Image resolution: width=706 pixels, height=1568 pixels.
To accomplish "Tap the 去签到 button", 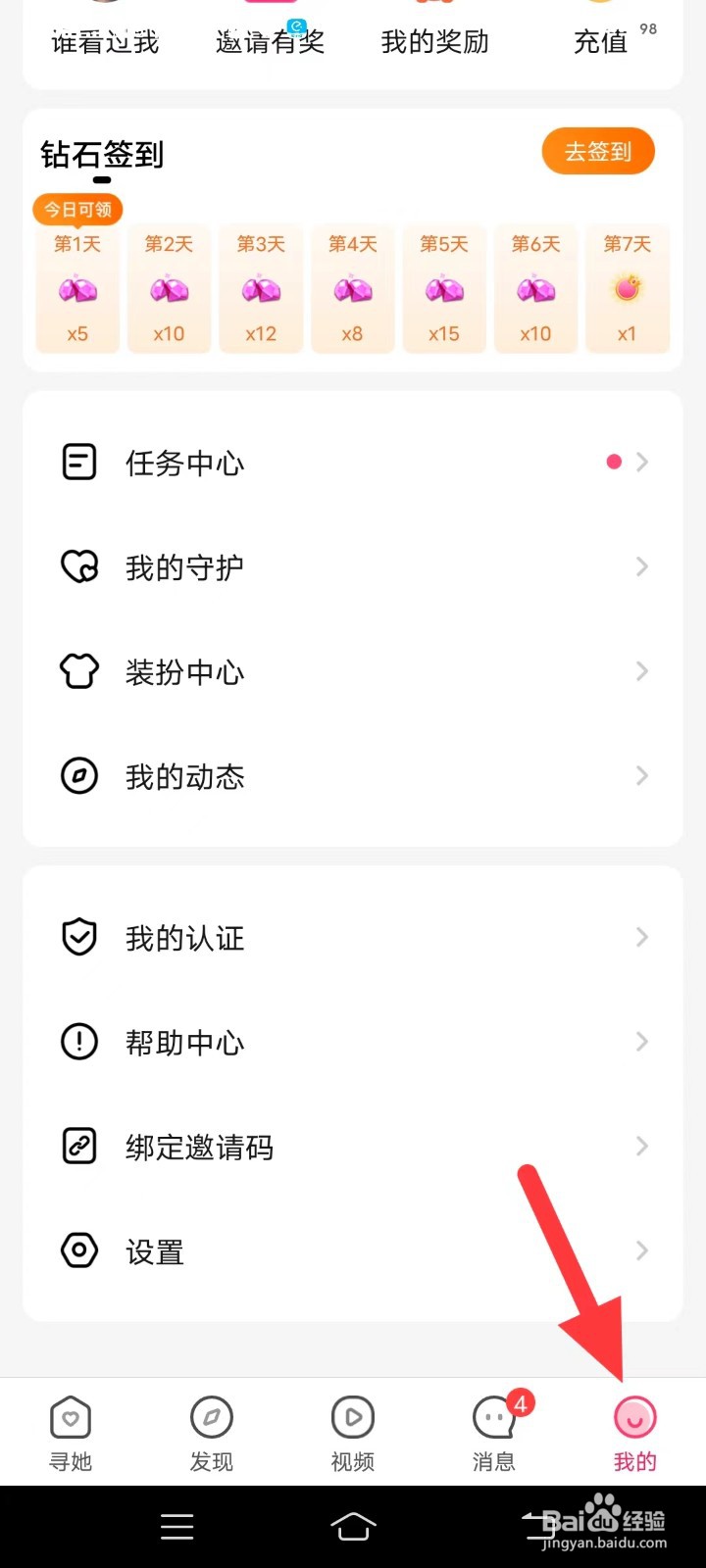I will click(x=597, y=152).
